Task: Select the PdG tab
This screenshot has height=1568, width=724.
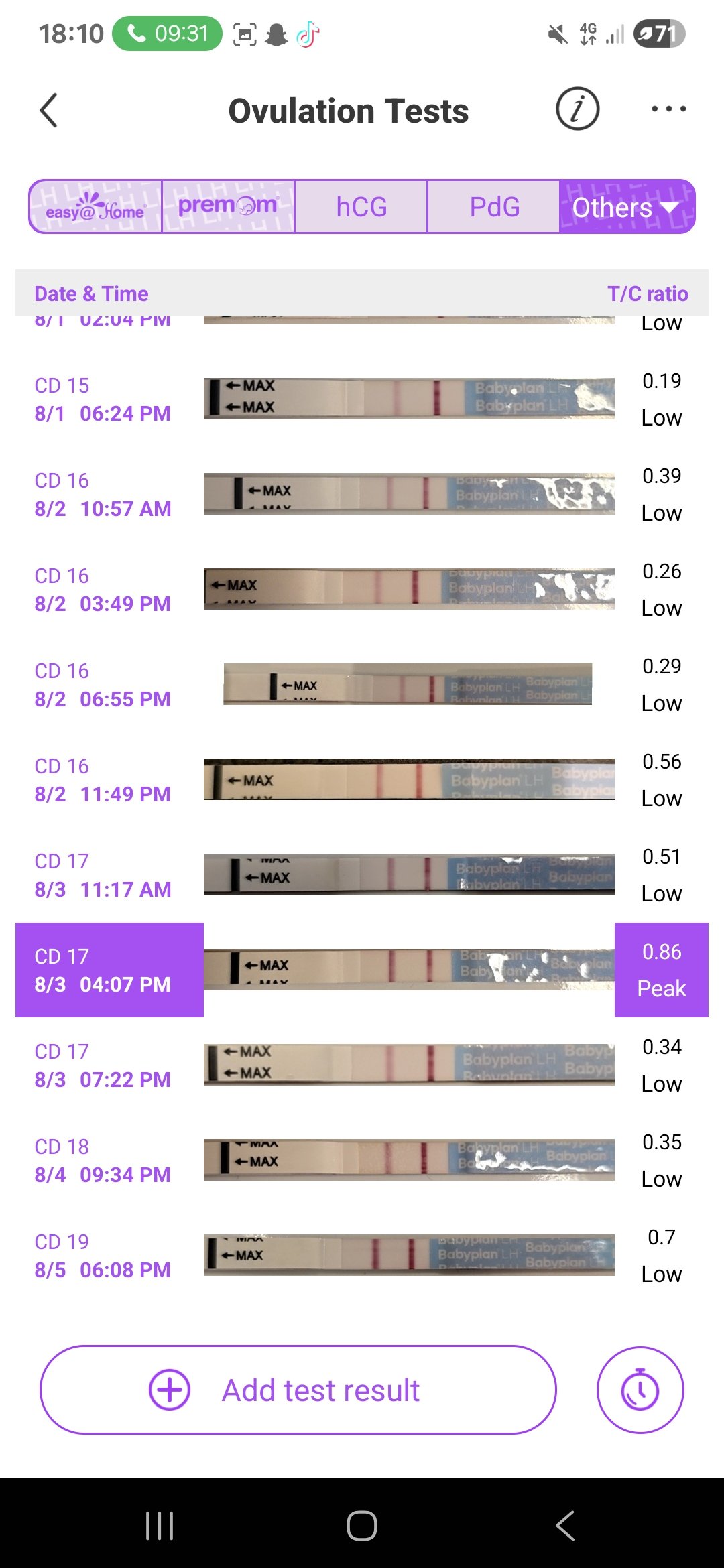Action: pyautogui.click(x=494, y=207)
